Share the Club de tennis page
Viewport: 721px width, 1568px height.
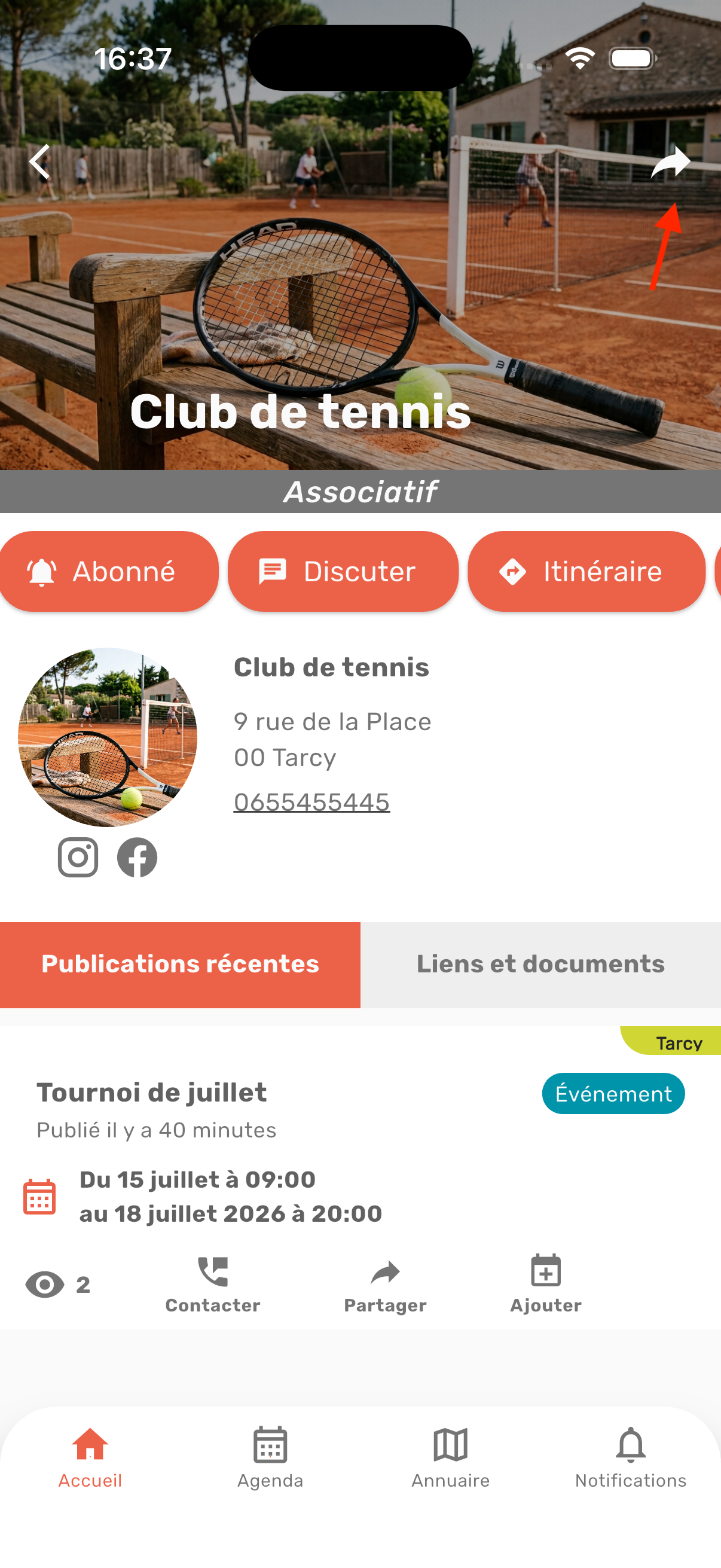(x=670, y=162)
